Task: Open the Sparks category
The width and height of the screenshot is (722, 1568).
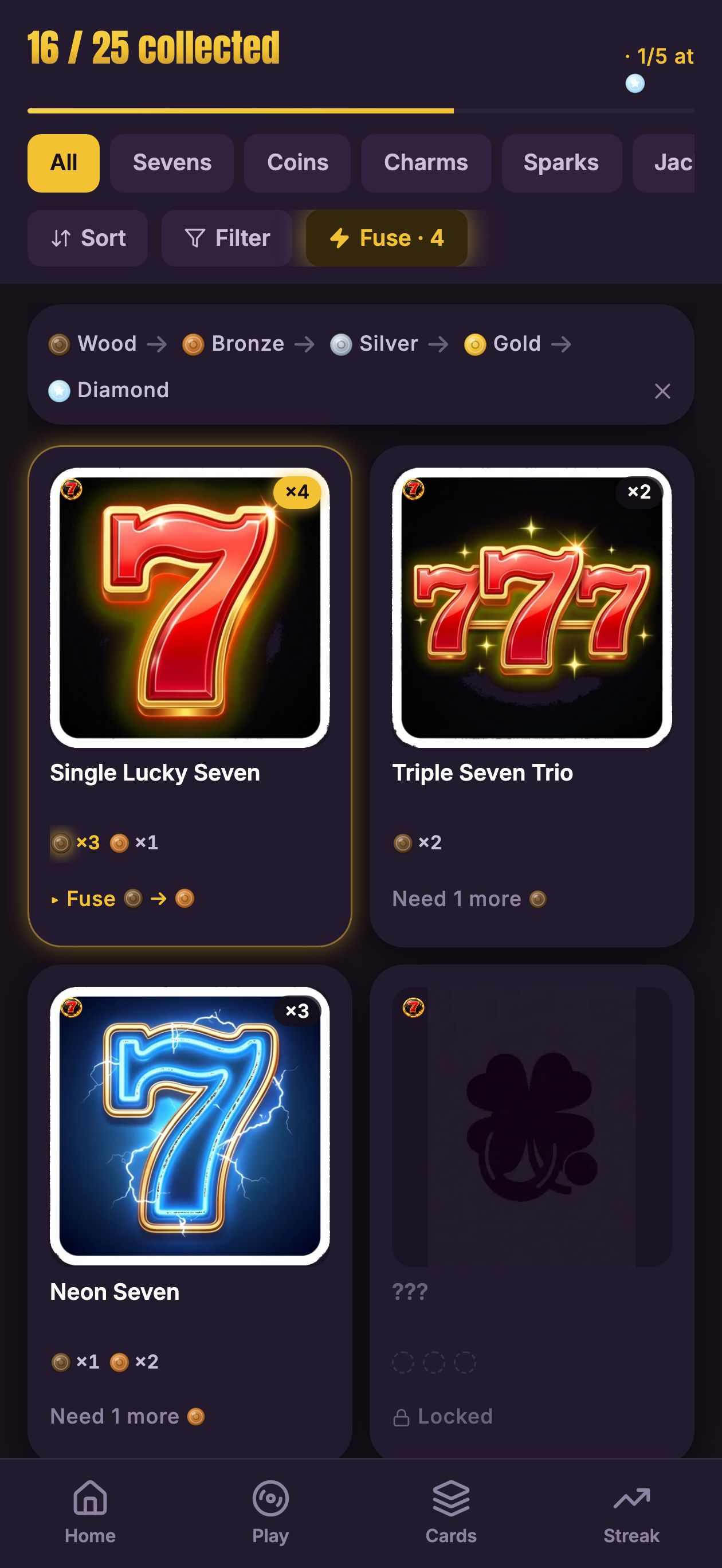Action: [x=562, y=163]
